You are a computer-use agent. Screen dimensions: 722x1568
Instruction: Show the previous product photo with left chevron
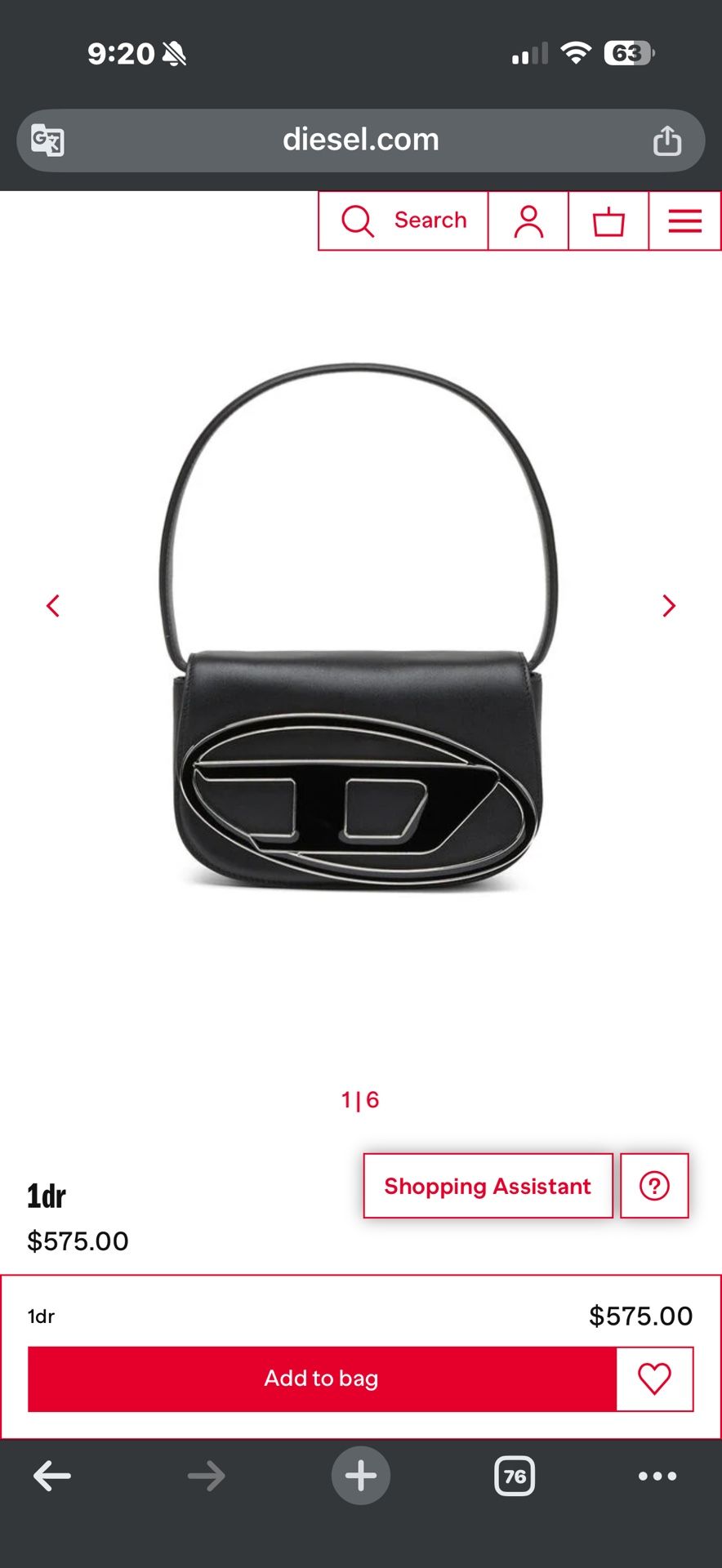[53, 605]
